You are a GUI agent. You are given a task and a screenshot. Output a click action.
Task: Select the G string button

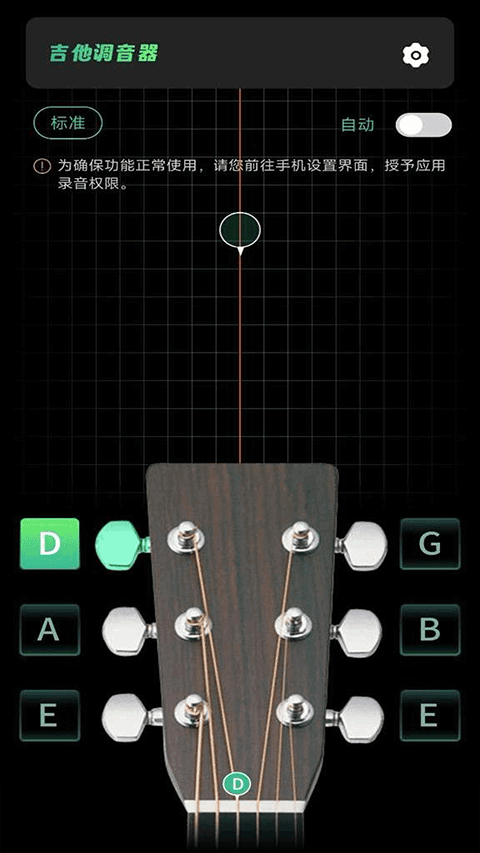tap(430, 543)
